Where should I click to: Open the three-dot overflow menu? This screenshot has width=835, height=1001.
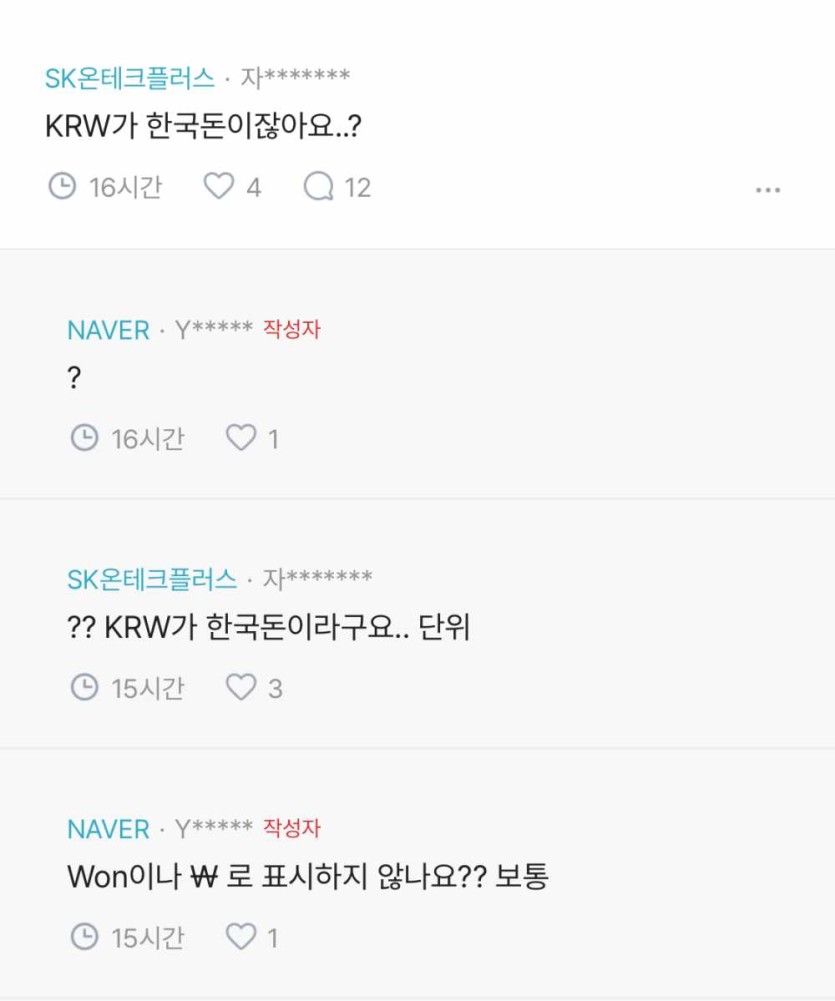tap(767, 190)
